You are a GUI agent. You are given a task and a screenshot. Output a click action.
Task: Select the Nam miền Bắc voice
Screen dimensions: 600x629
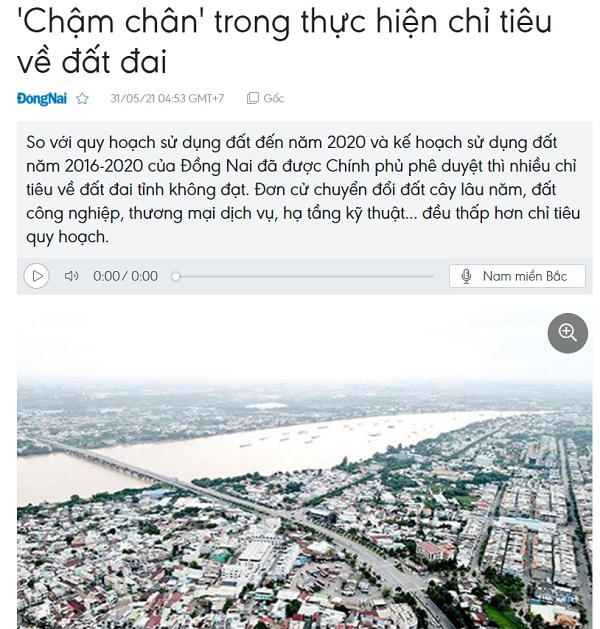point(516,276)
